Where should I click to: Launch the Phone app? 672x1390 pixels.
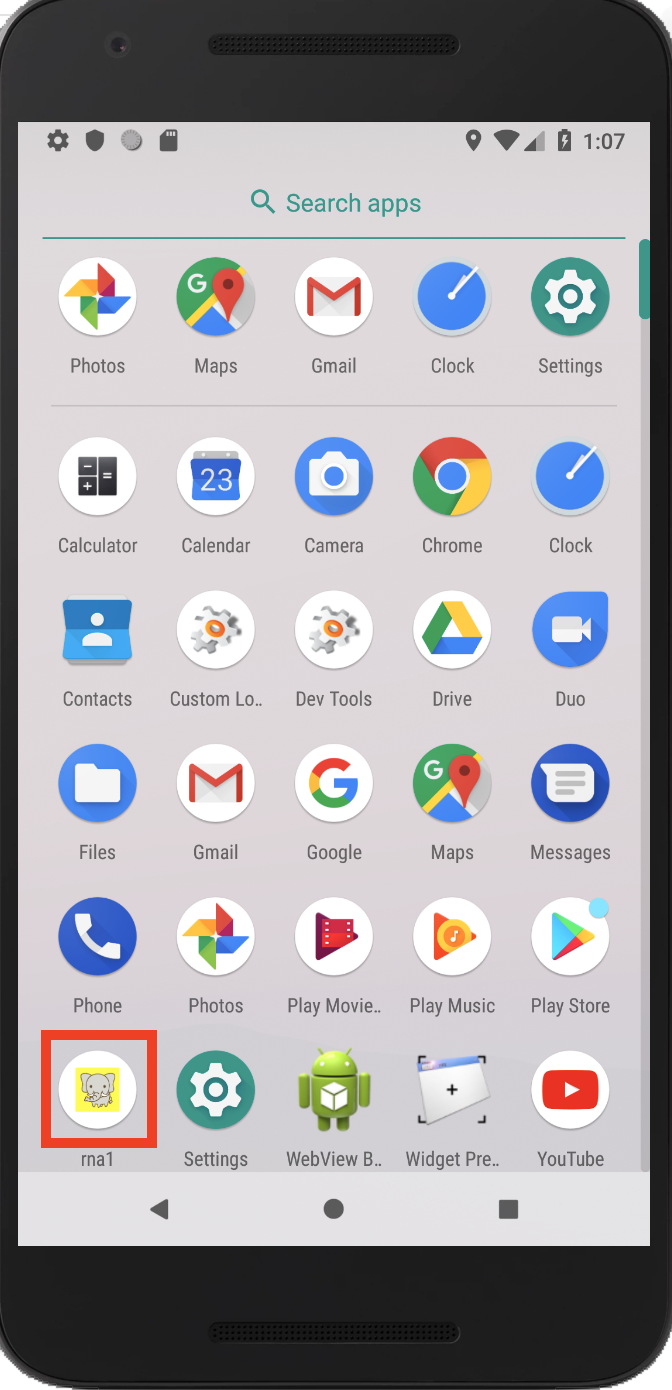97,936
